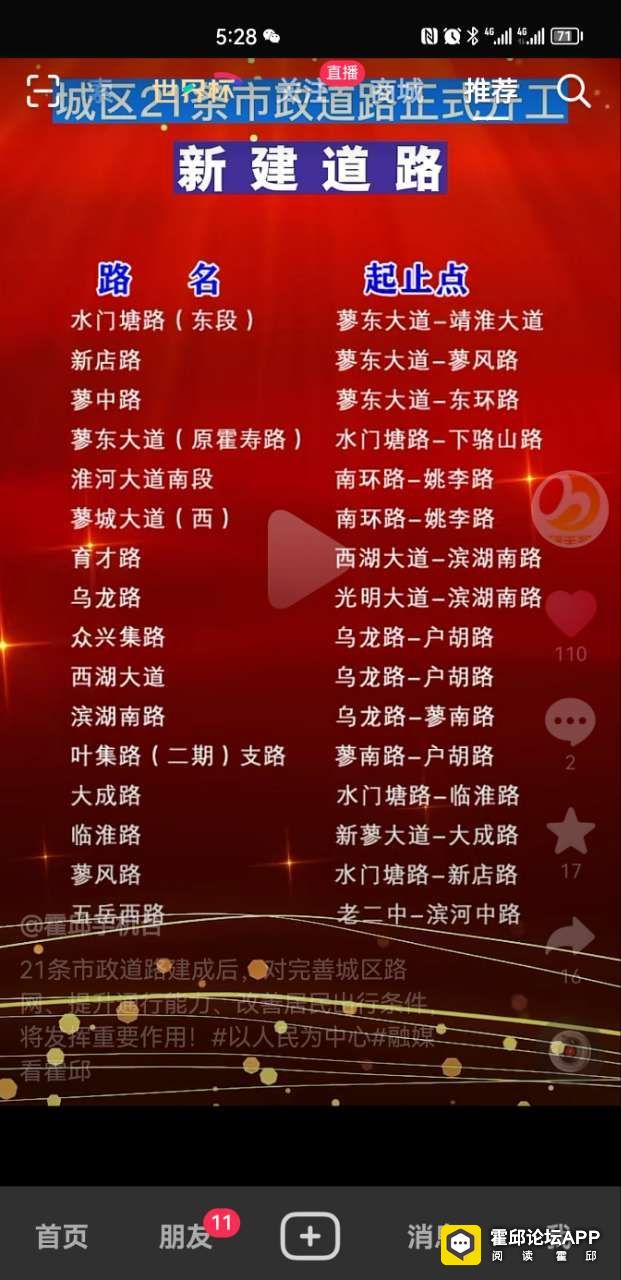
Task: Switch to the 朋友 tab
Action: coord(186,1236)
